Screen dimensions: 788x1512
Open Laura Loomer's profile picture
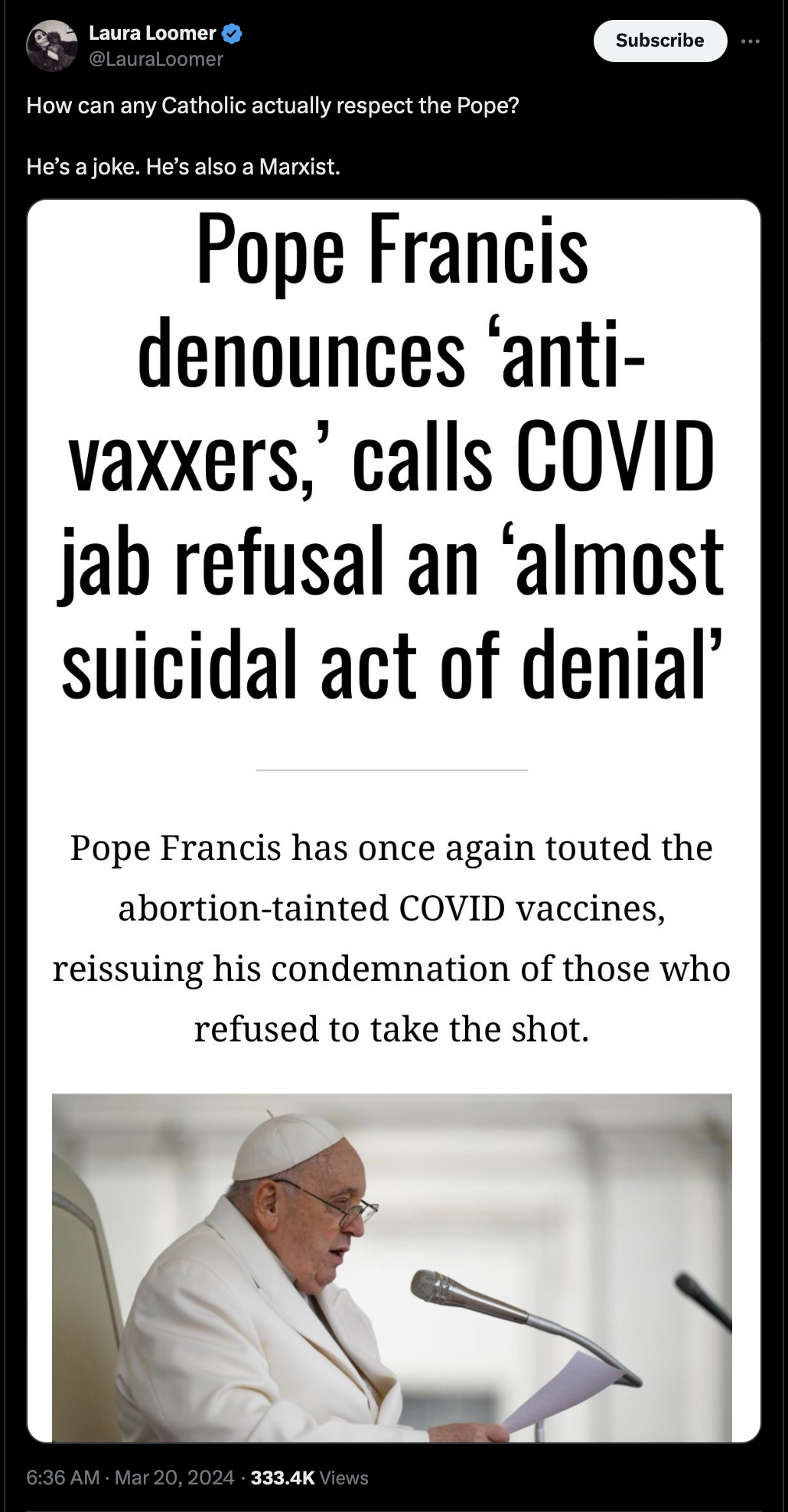52,46
